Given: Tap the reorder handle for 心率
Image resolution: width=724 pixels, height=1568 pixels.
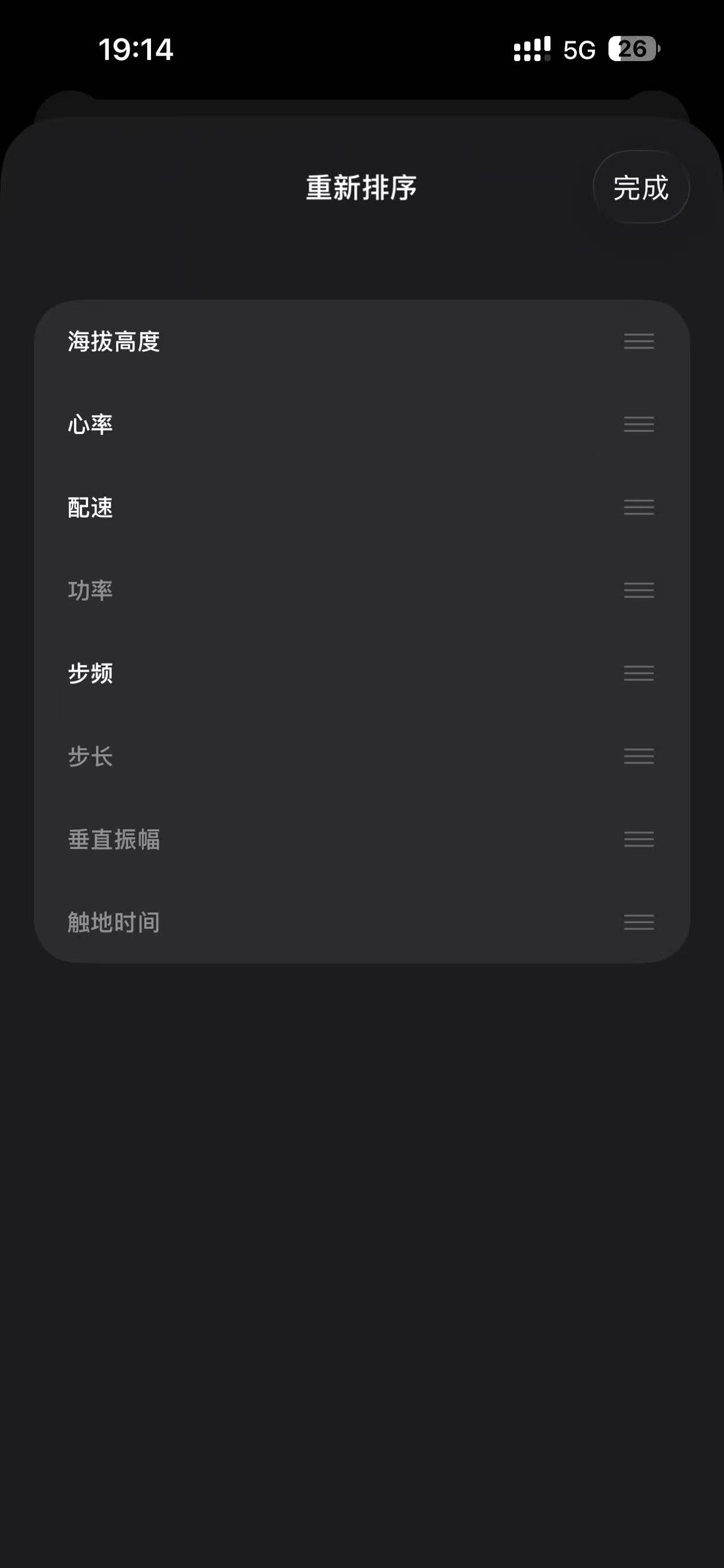Looking at the screenshot, I should click(x=639, y=425).
